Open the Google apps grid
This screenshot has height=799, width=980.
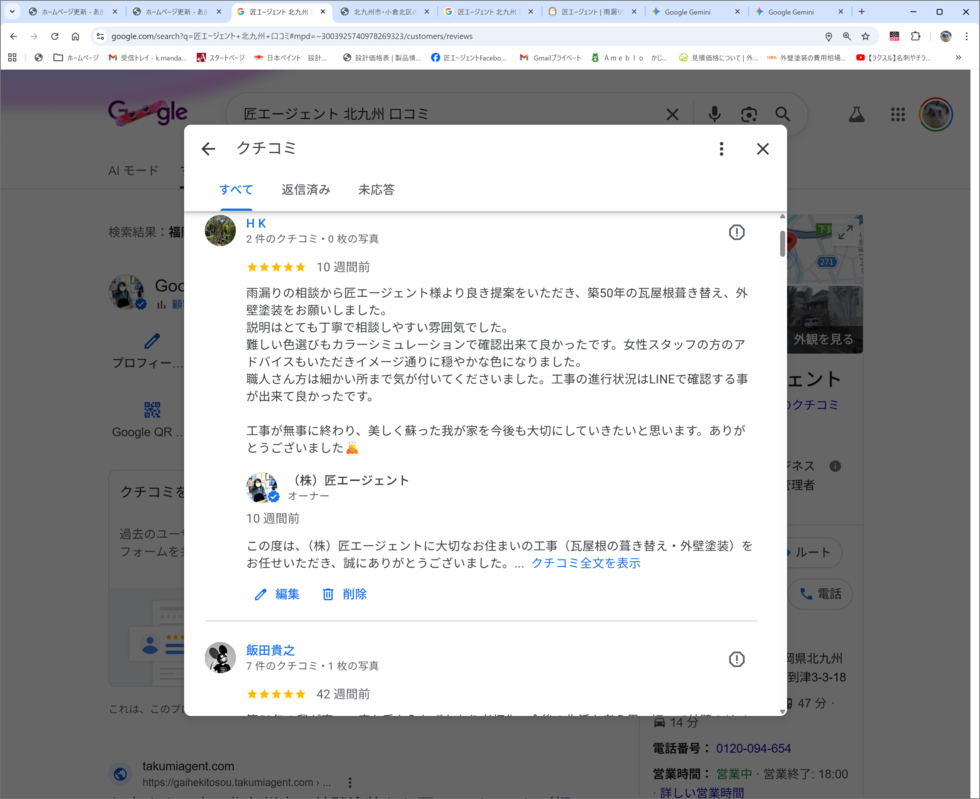[x=897, y=115]
